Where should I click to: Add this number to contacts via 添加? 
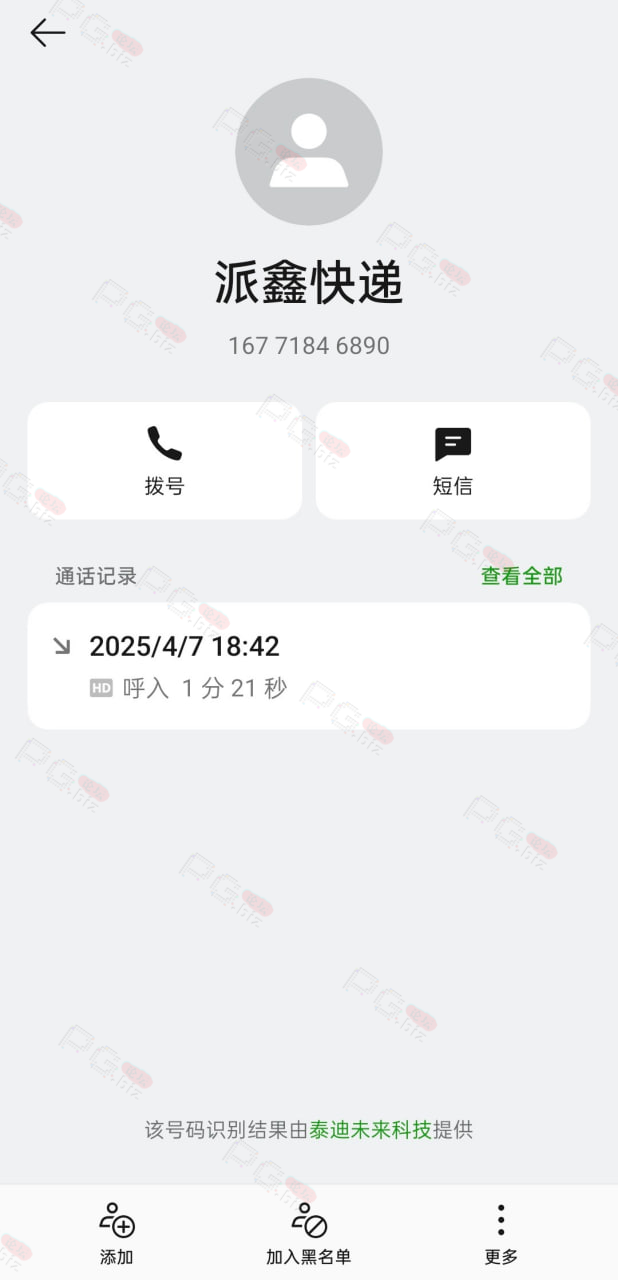[117, 1234]
